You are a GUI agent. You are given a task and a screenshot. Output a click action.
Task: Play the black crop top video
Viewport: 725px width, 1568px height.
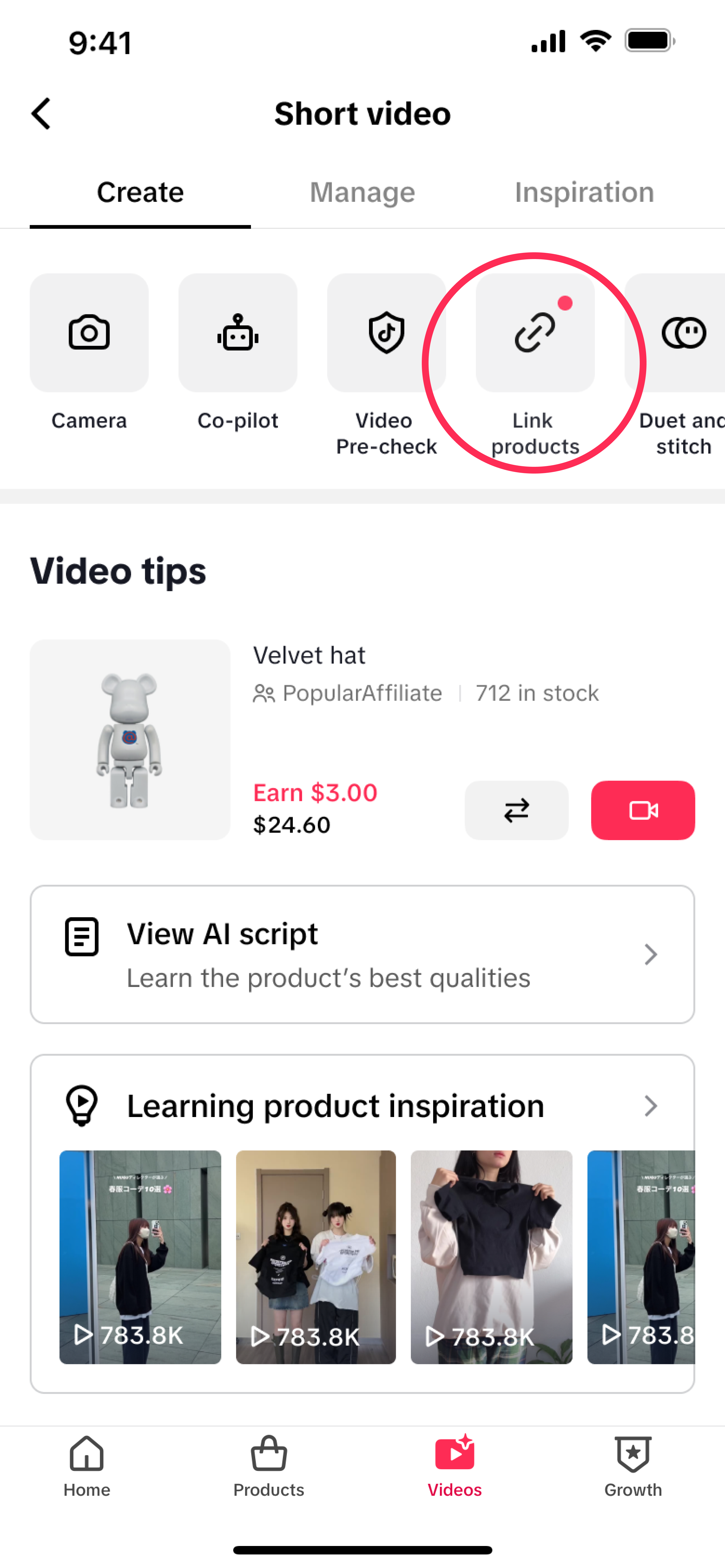[491, 1257]
